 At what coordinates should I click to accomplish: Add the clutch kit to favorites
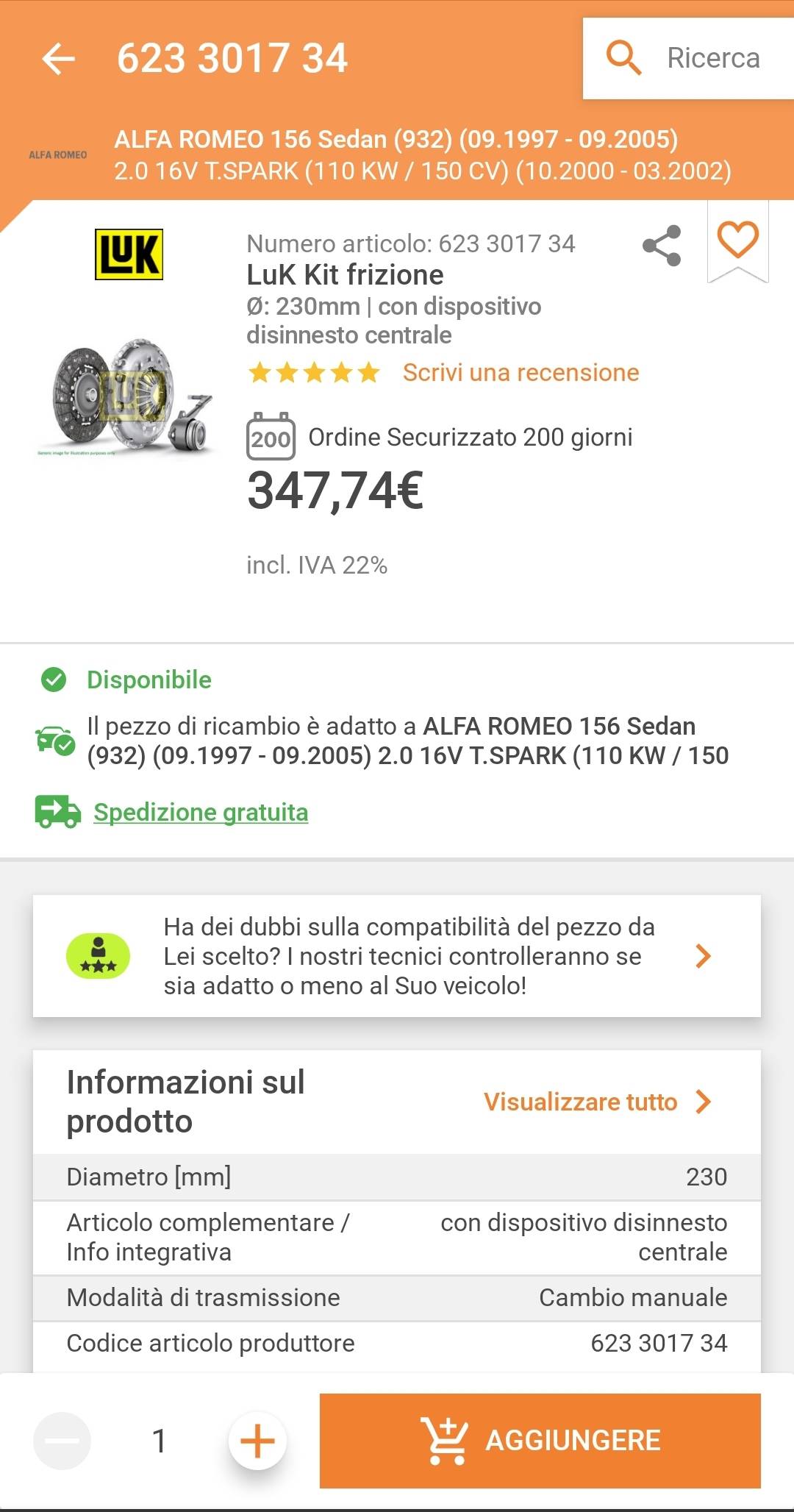point(737,240)
